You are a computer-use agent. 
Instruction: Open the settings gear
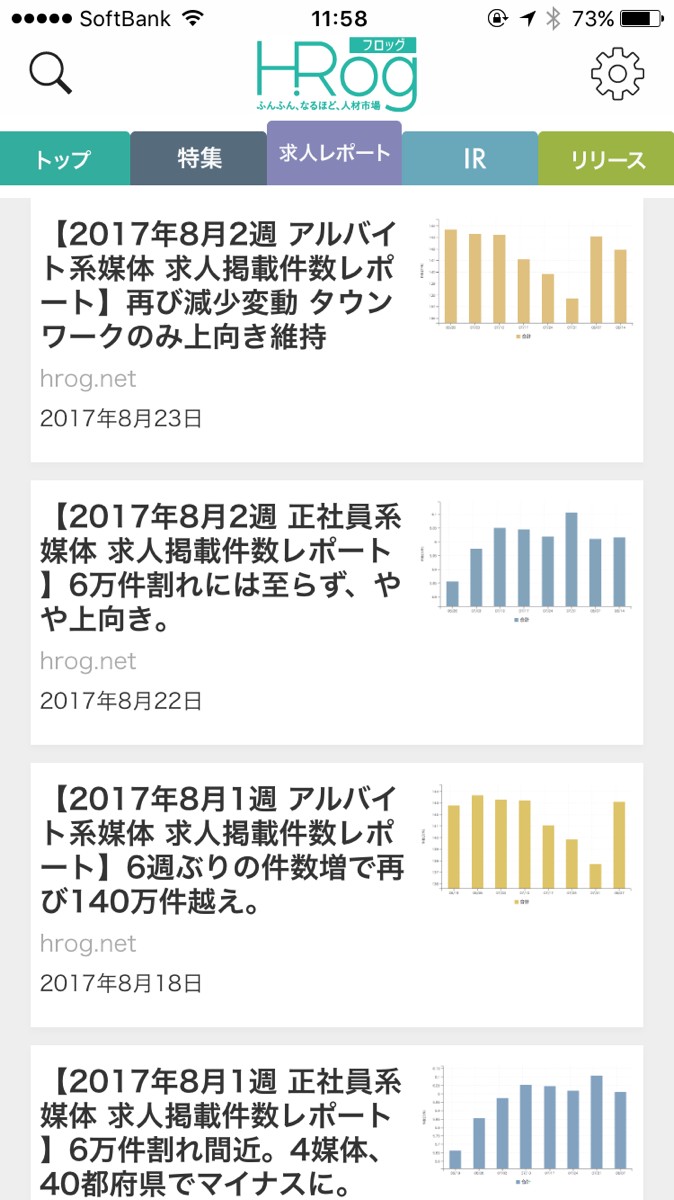pos(616,73)
